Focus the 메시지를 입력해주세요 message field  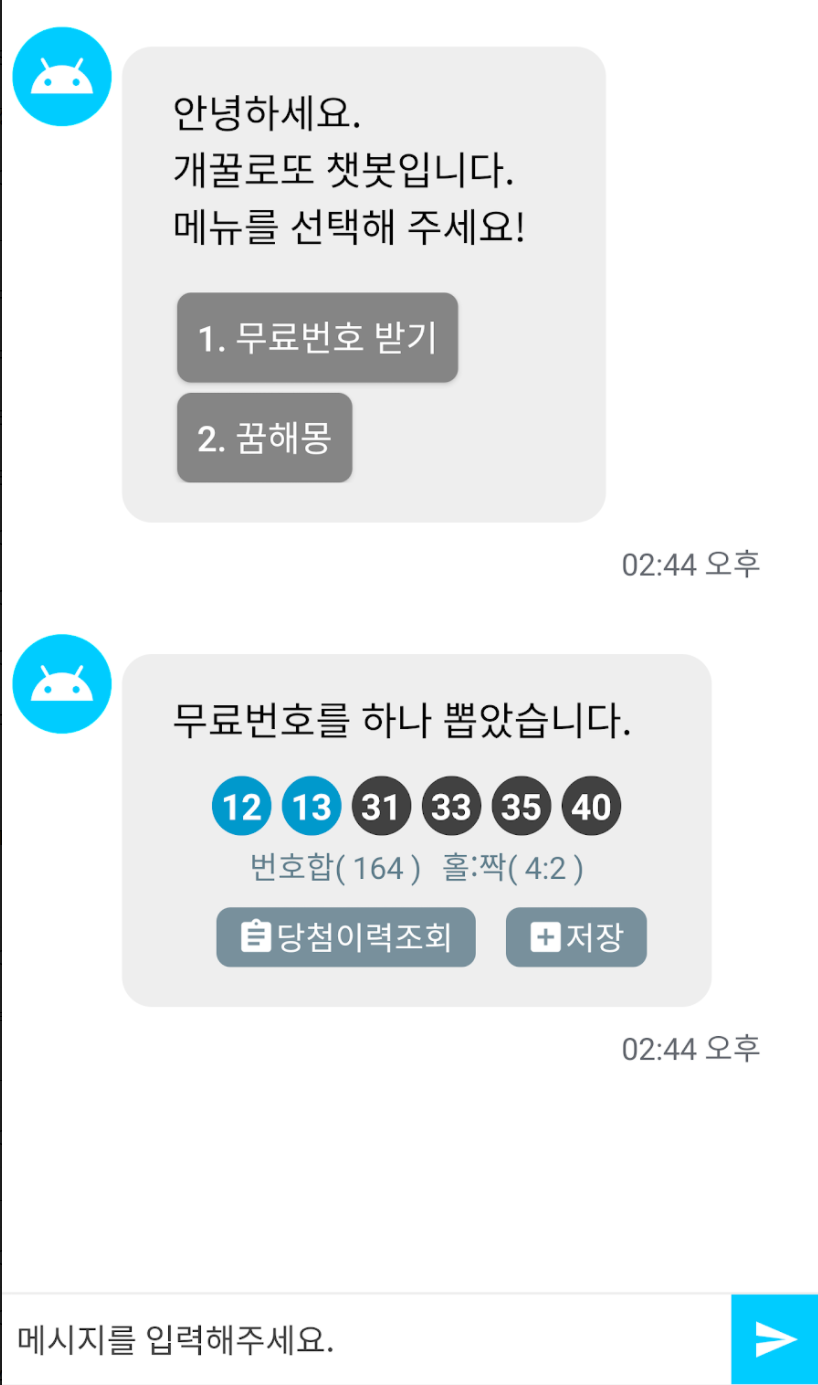click(365, 1340)
